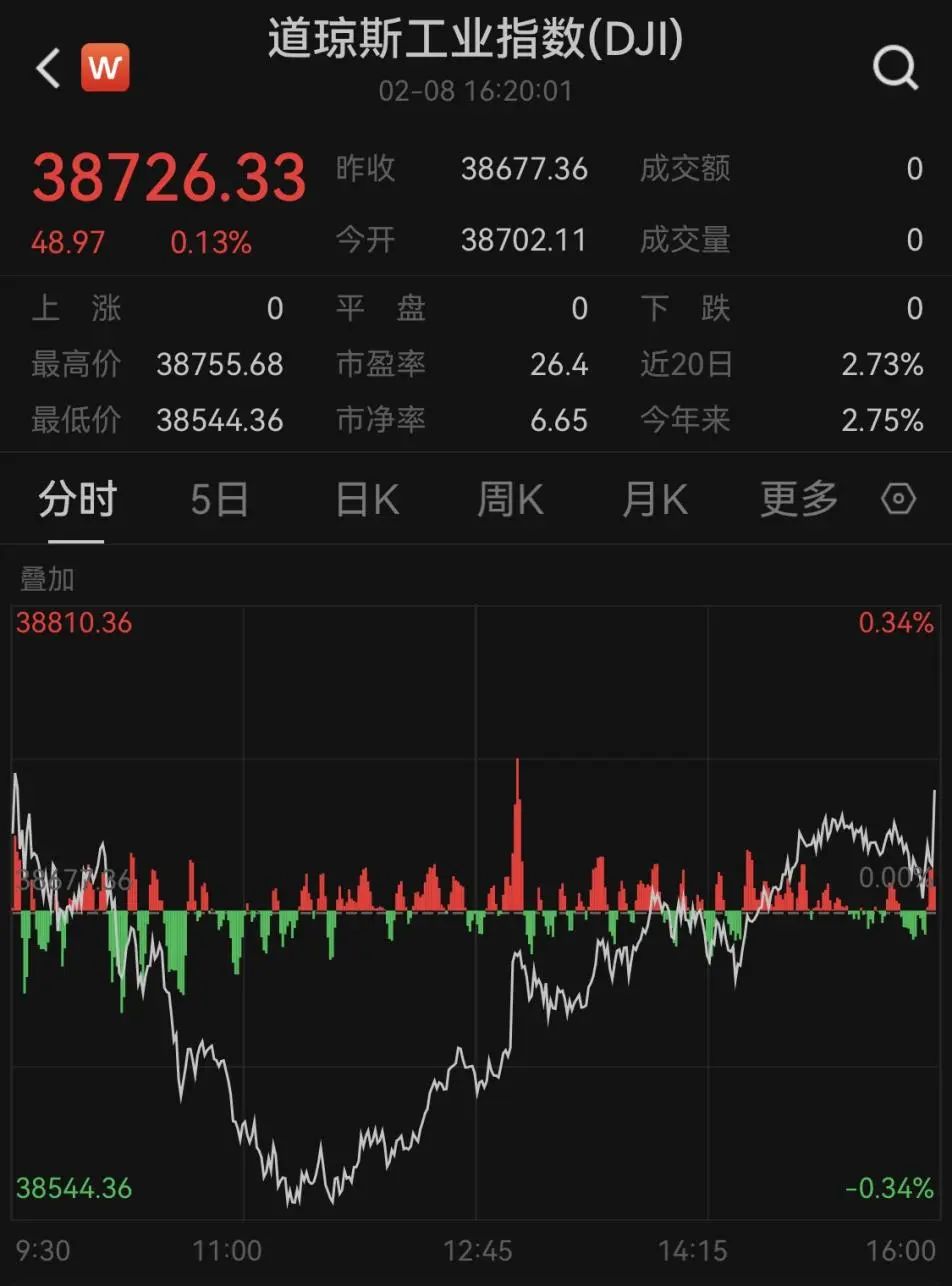Image resolution: width=952 pixels, height=1286 pixels.
Task: Switch to the 周K chart tab
Action: 510,498
